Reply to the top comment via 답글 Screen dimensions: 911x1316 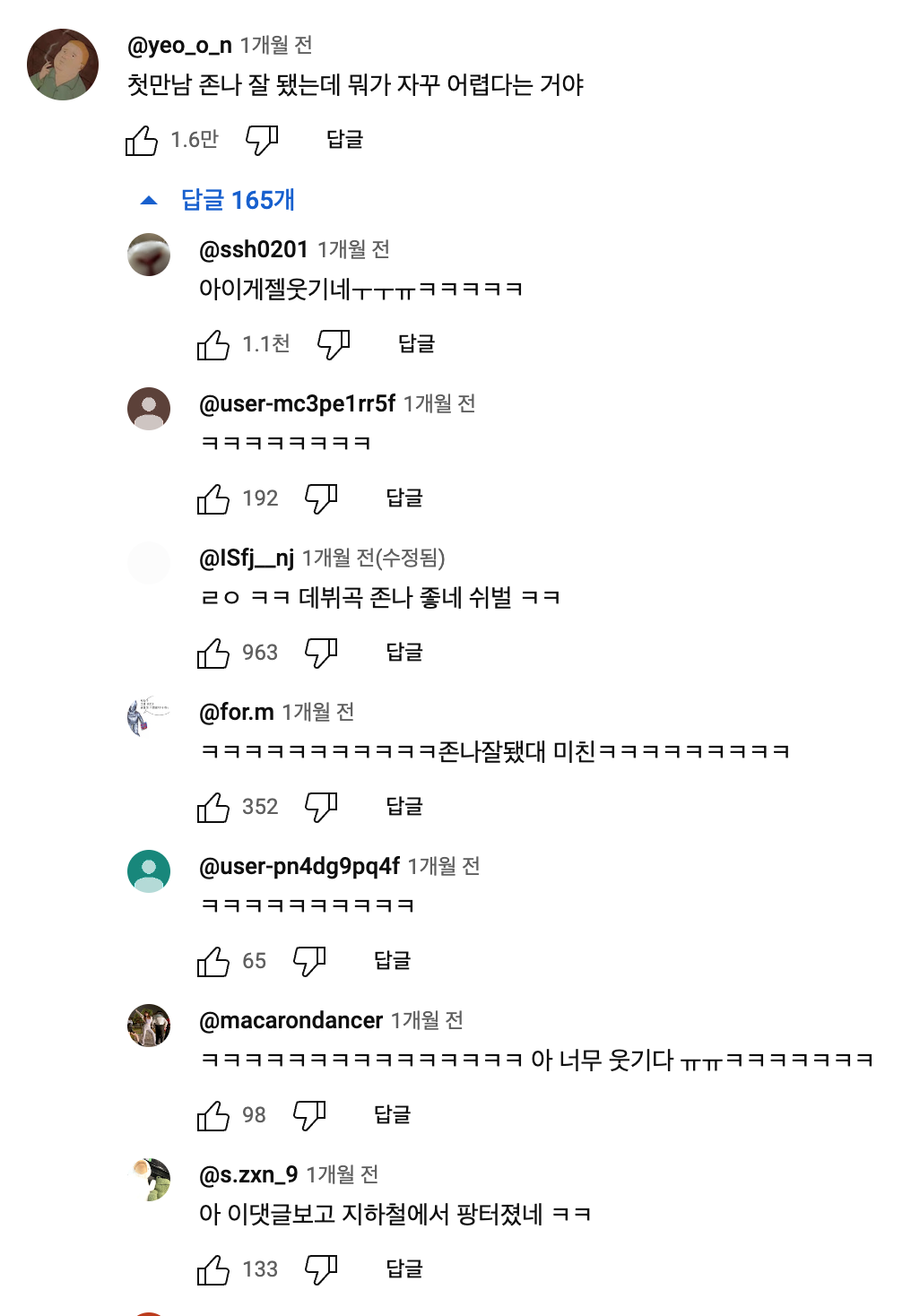point(345,139)
